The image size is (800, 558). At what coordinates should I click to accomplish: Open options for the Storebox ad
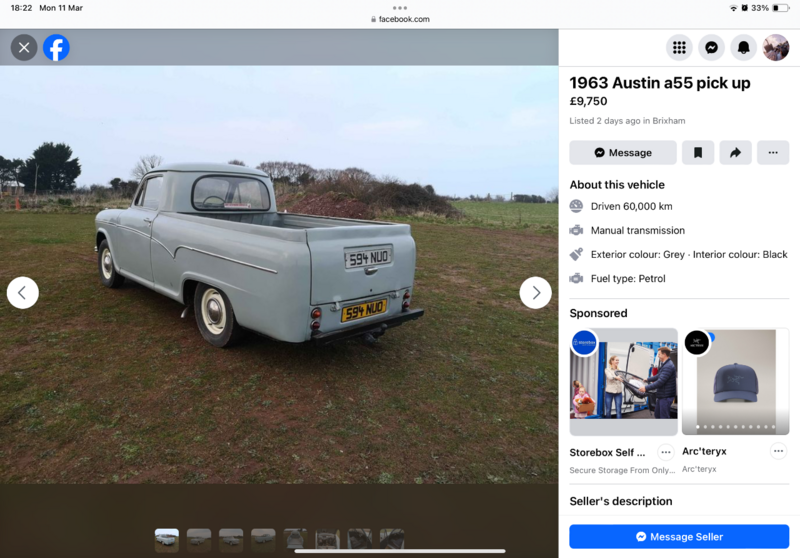pos(666,452)
